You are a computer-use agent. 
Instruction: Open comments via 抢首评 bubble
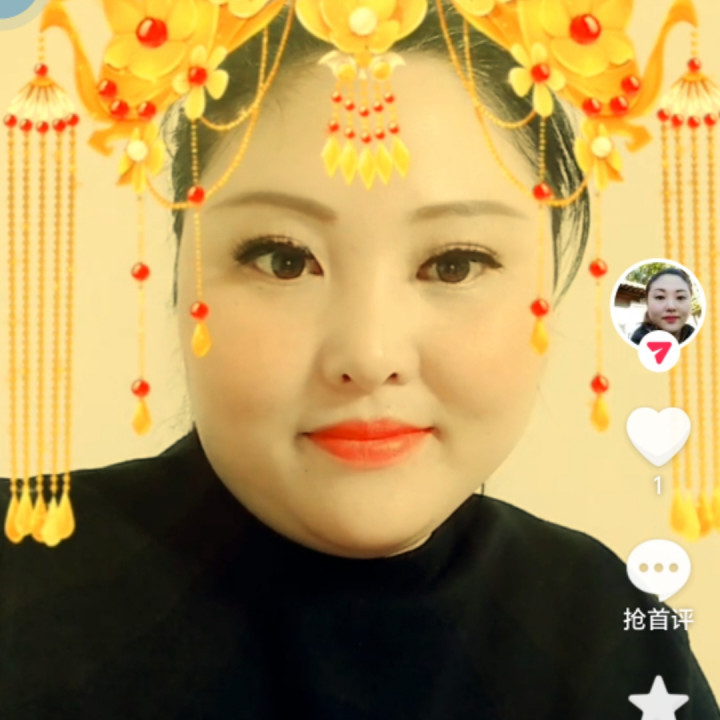(658, 570)
